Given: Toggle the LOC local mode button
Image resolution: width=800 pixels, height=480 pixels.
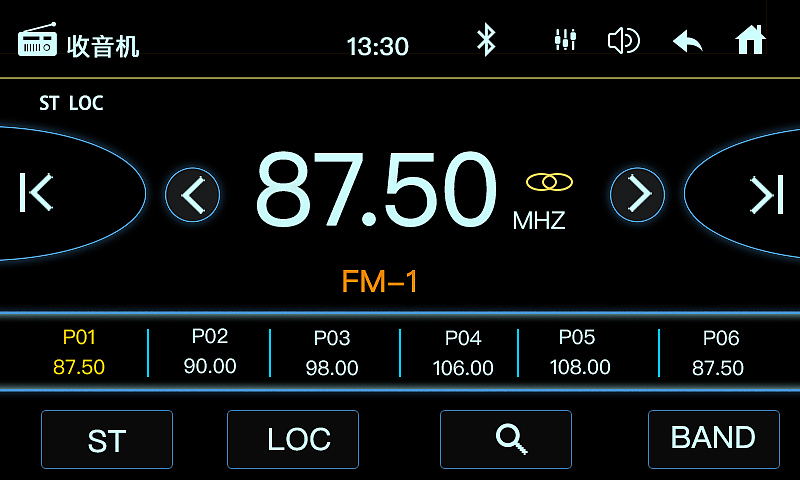Looking at the screenshot, I should pos(293,439).
